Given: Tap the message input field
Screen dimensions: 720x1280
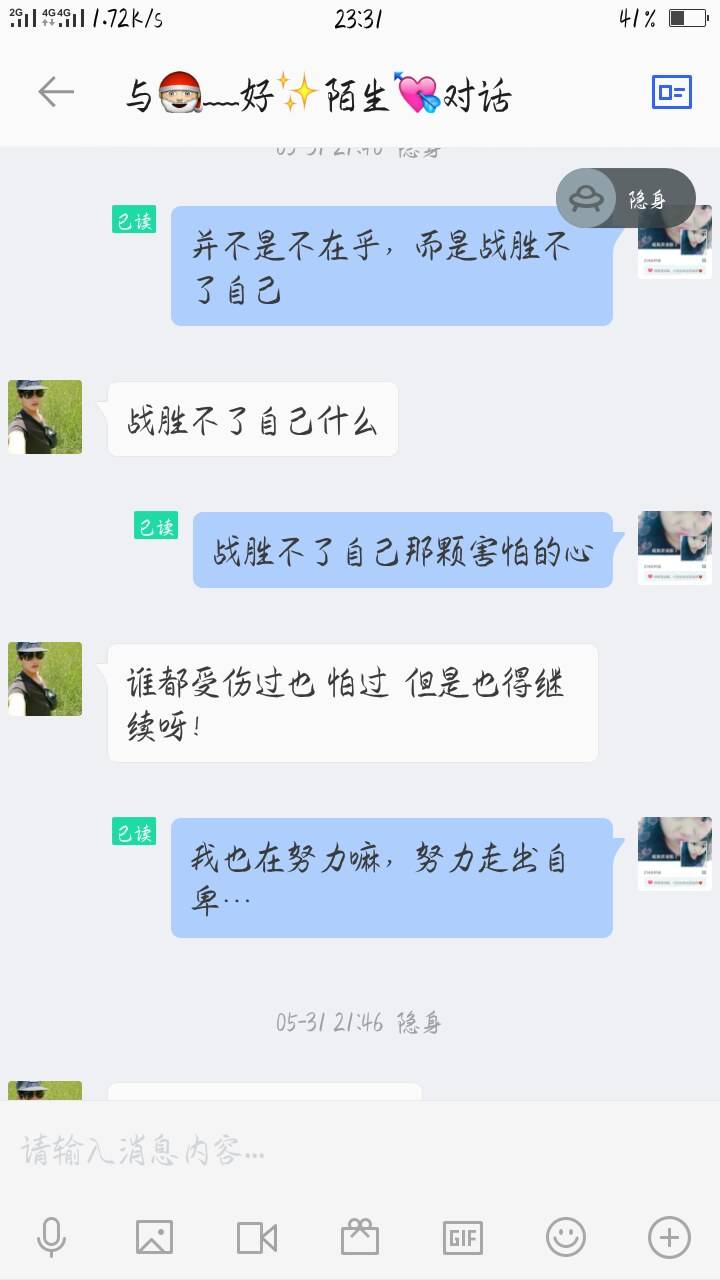Looking at the screenshot, I should pyautogui.click(x=360, y=1152).
